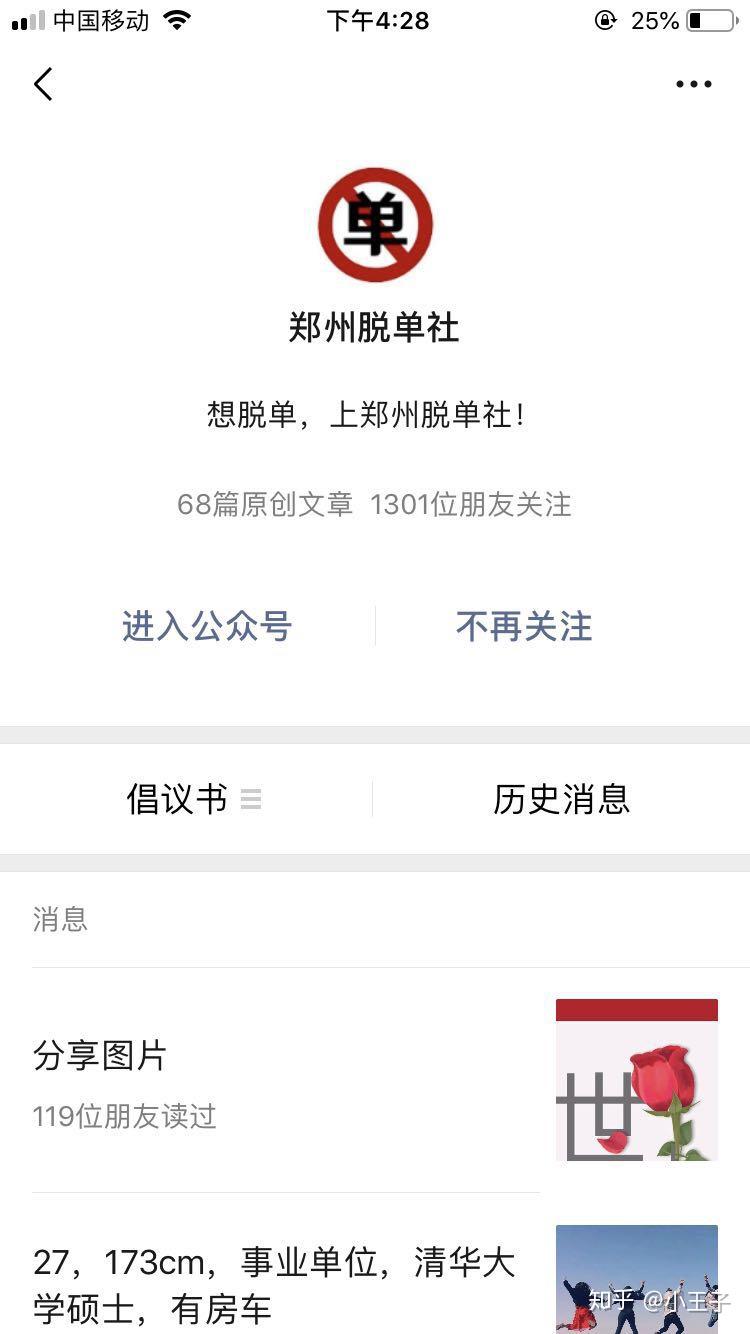
Task: Go back using the top-left arrow
Action: point(43,84)
